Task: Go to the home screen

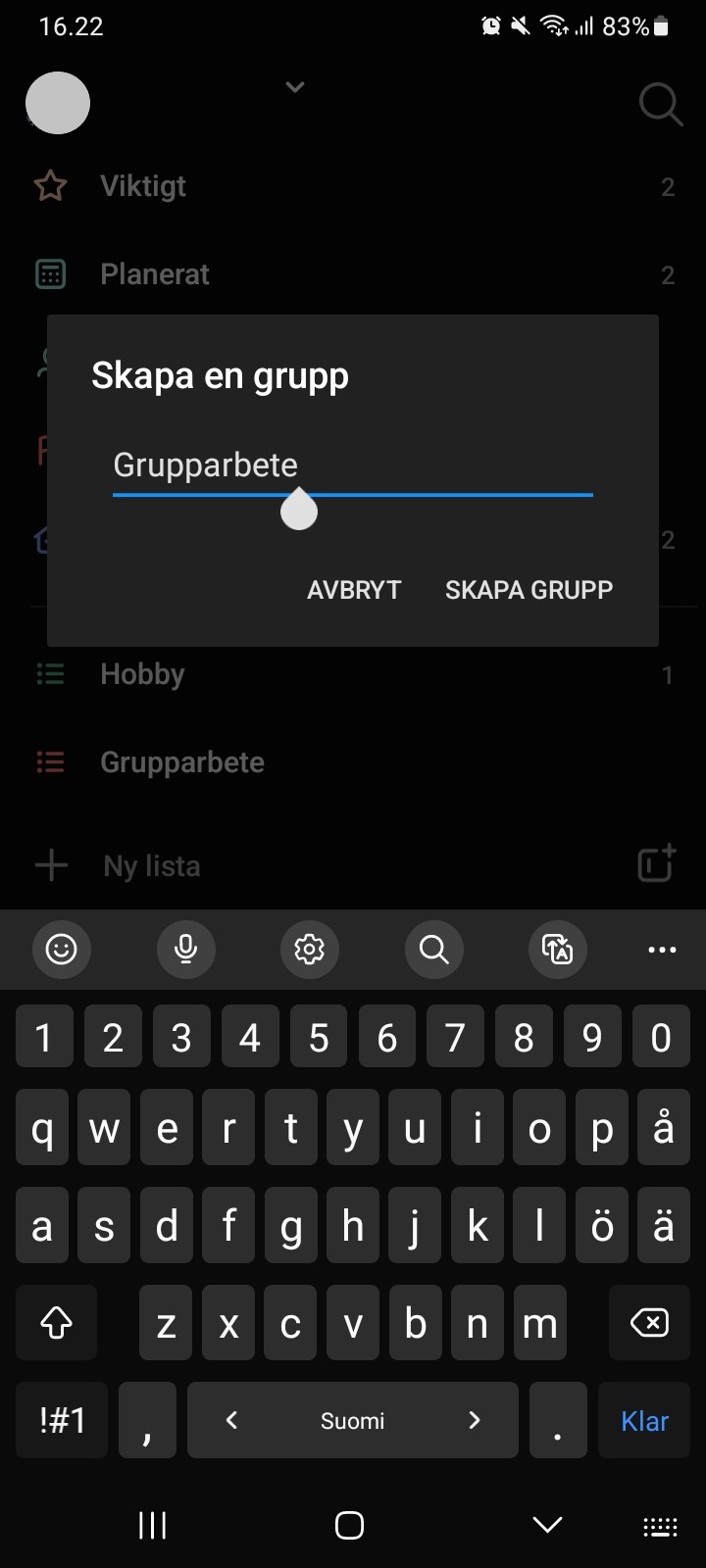Action: tap(350, 1525)
